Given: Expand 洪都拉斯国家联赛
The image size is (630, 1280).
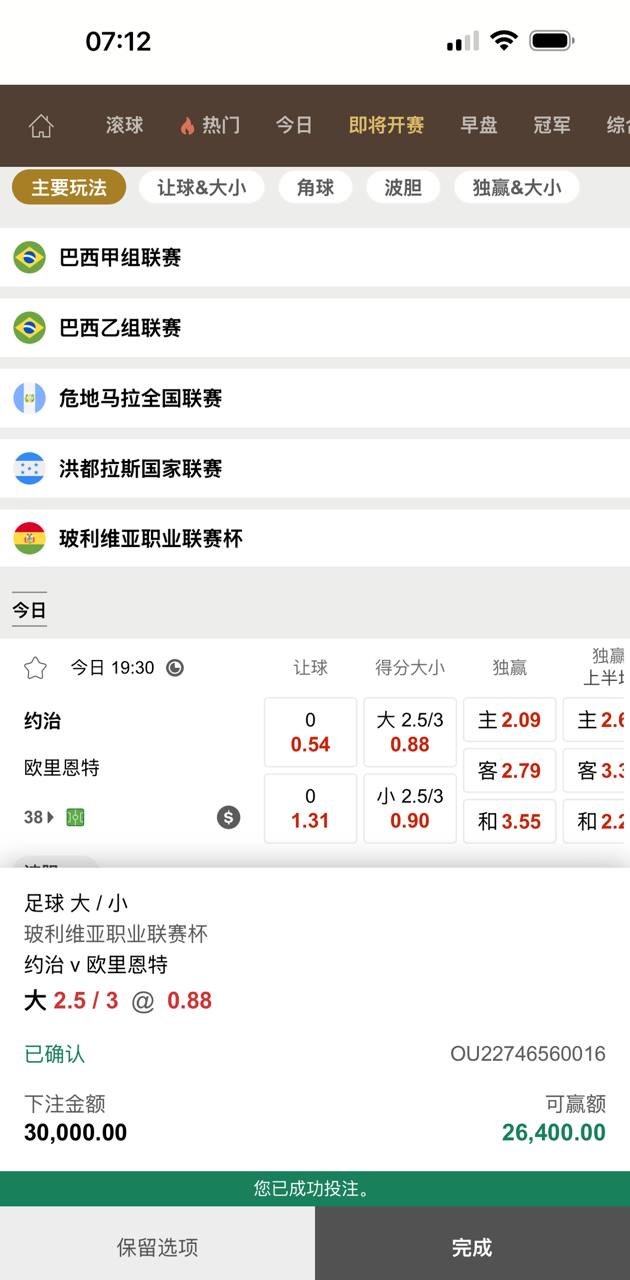Looking at the screenshot, I should point(315,468).
